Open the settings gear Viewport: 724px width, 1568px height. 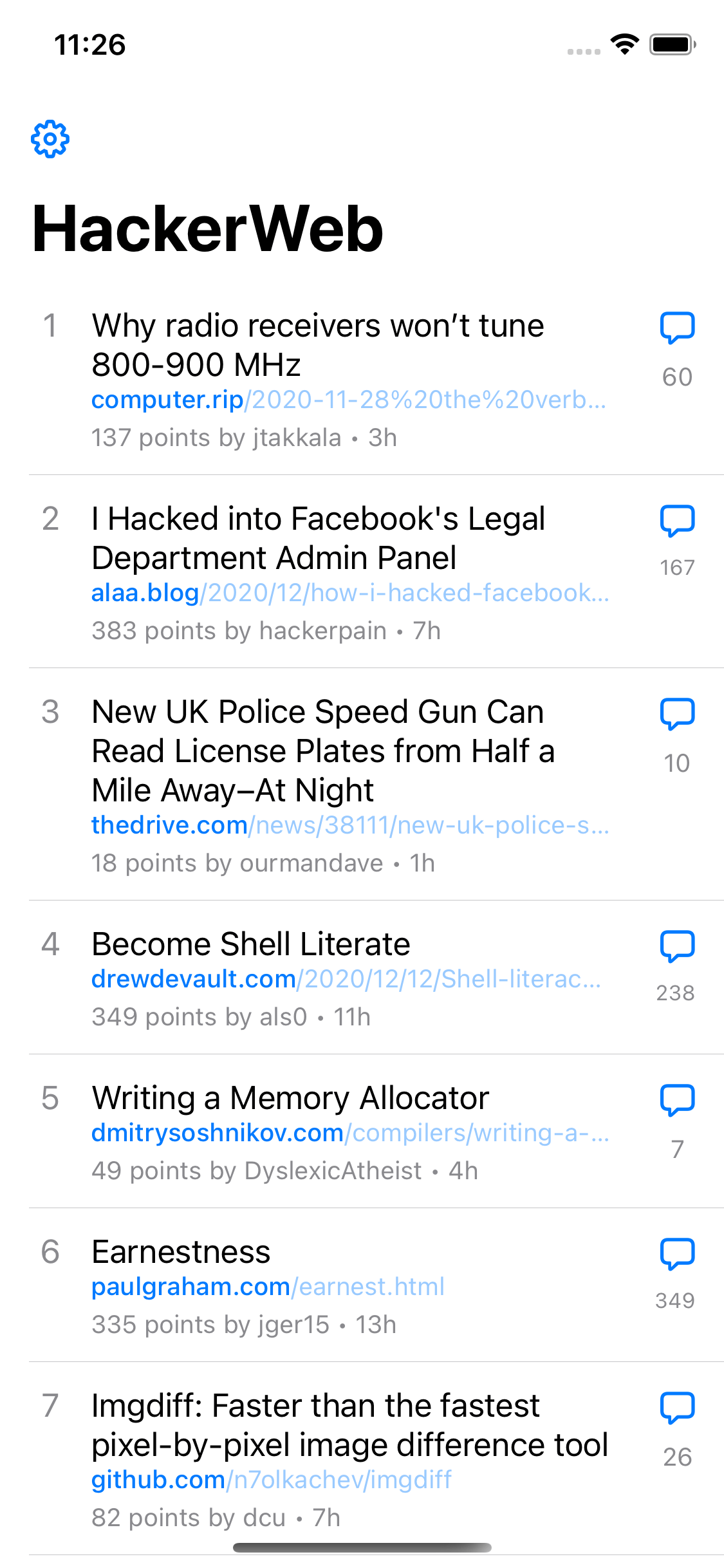(x=50, y=139)
